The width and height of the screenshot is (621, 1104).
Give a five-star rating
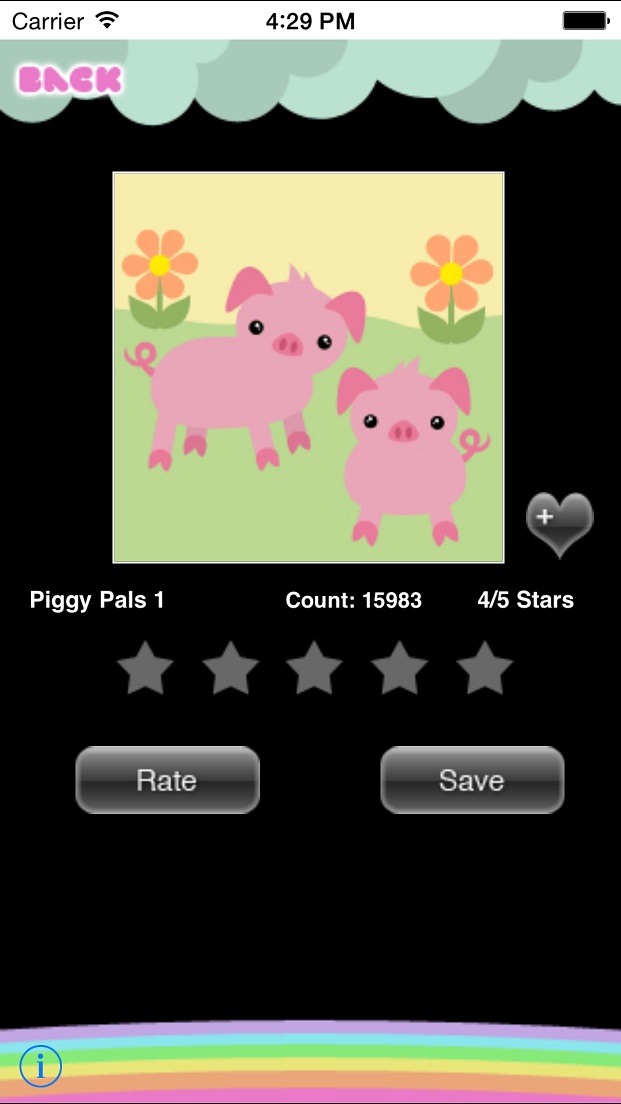click(x=484, y=669)
